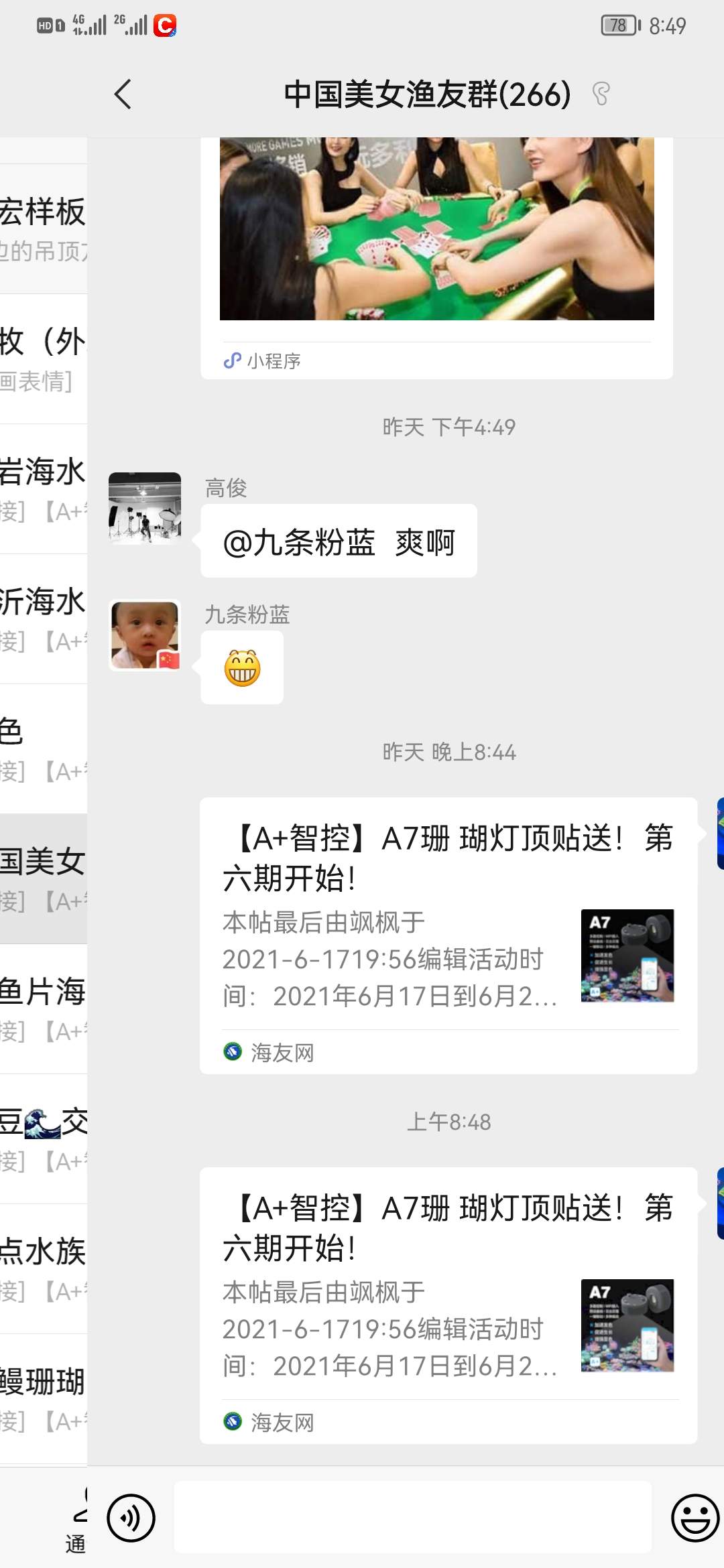Open the 鱼片海 chat in the side list
Screen dimensions: 724x1568
(x=44, y=1009)
